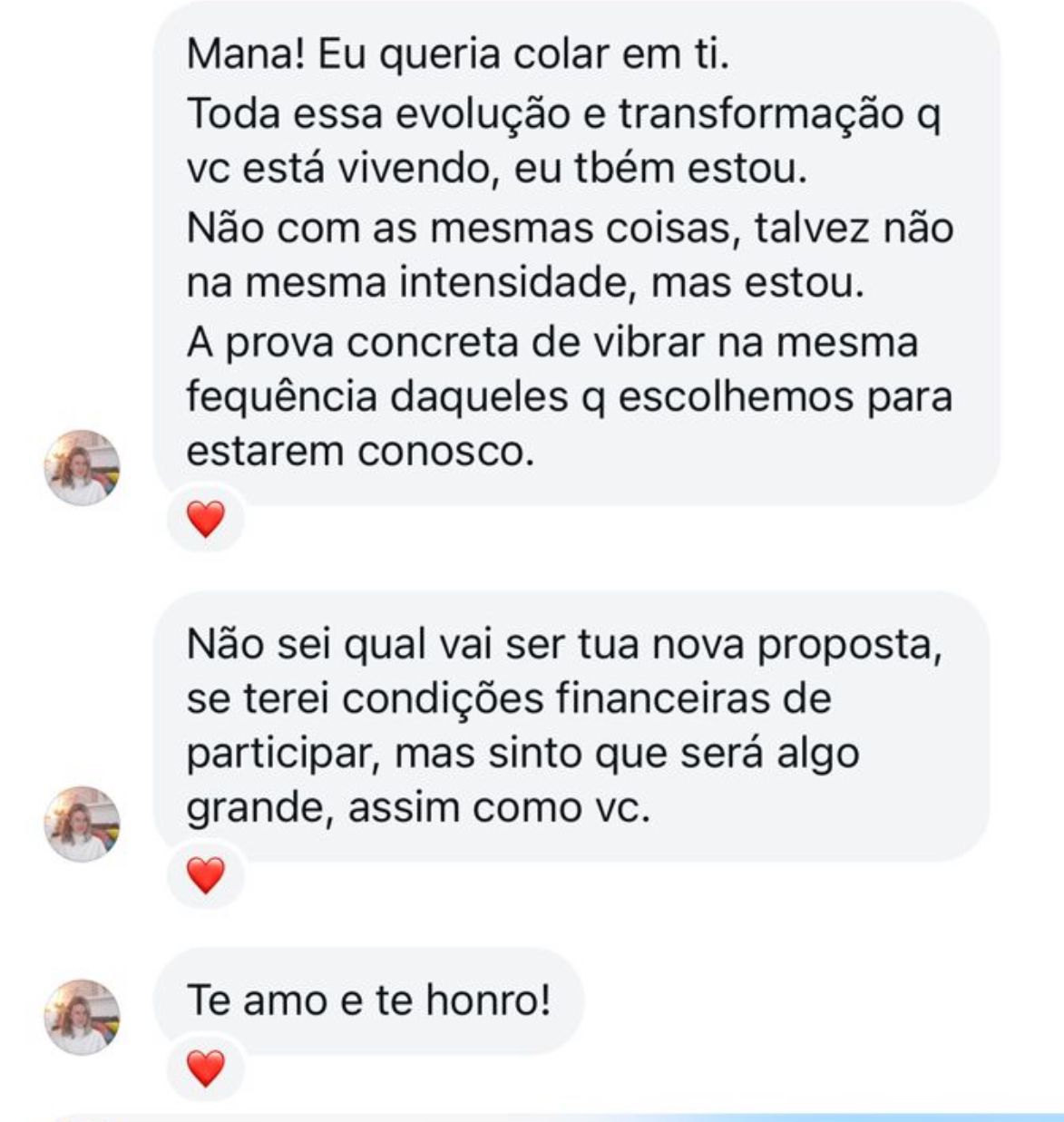
Task: View heart reaction under 'grande, assim como vc'
Action: 205,876
